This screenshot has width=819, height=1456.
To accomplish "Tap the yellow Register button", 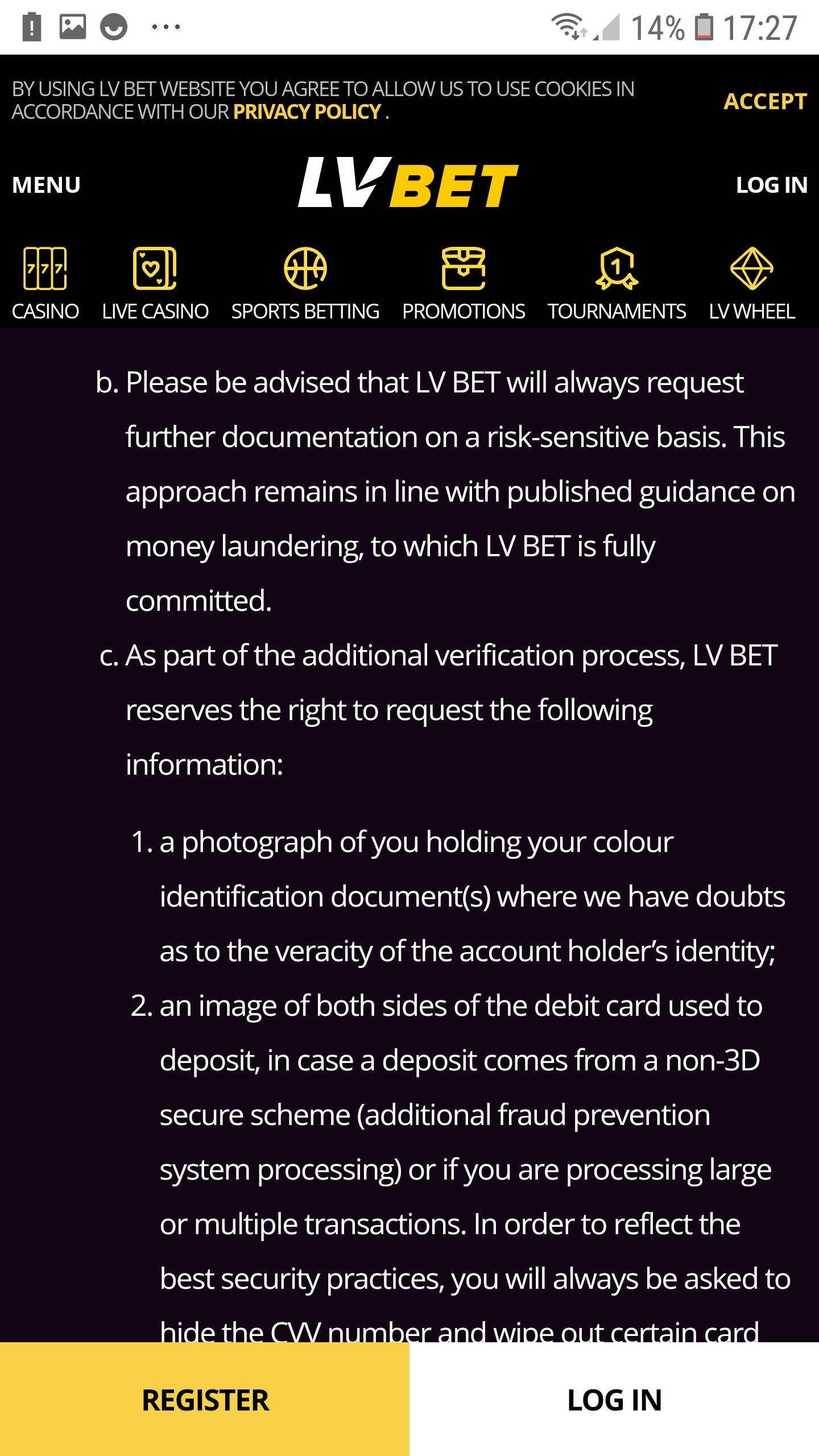I will pos(205,1399).
